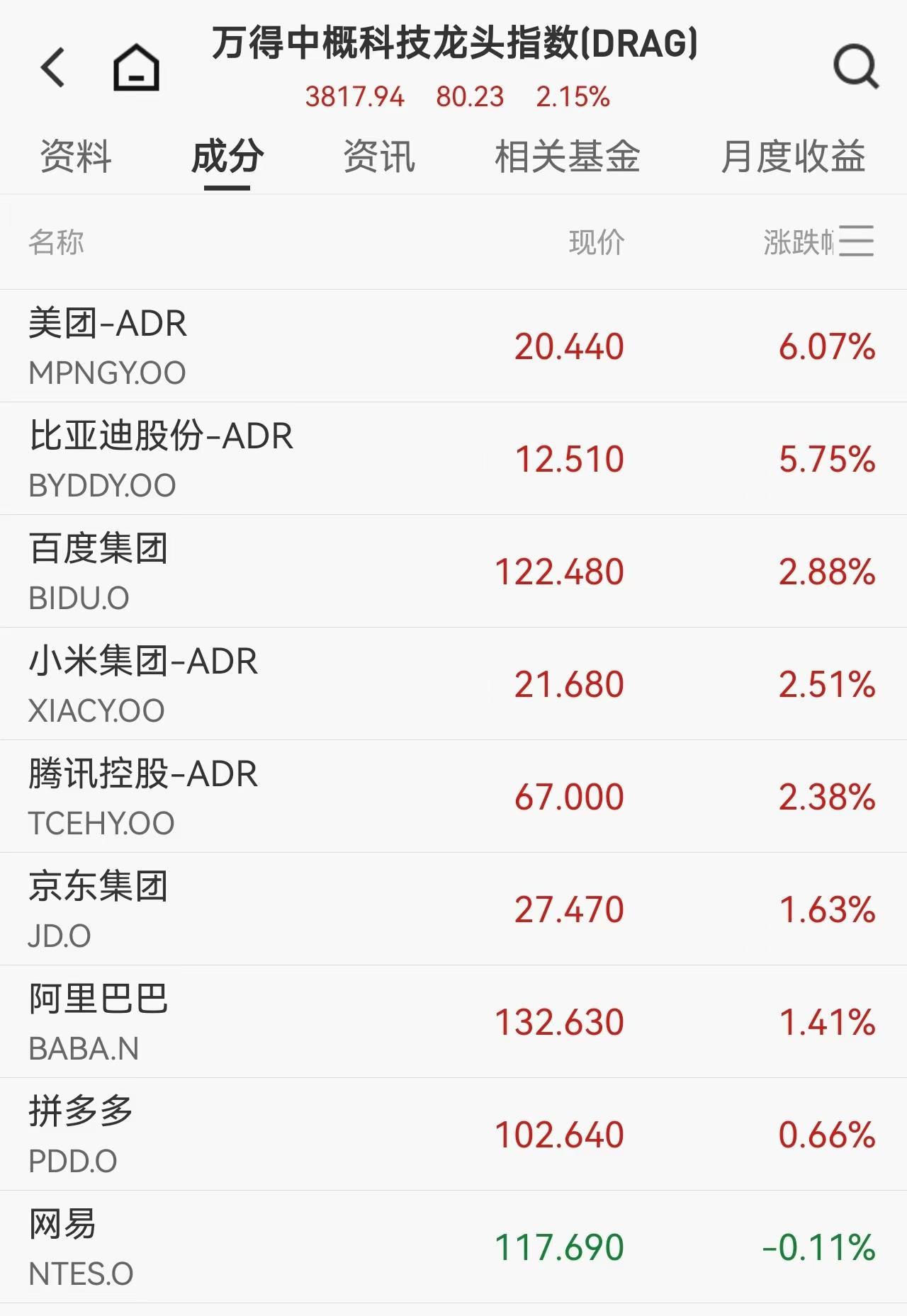This screenshot has height=1316, width=907.
Task: Switch to the 资料 tab
Action: 75,159
